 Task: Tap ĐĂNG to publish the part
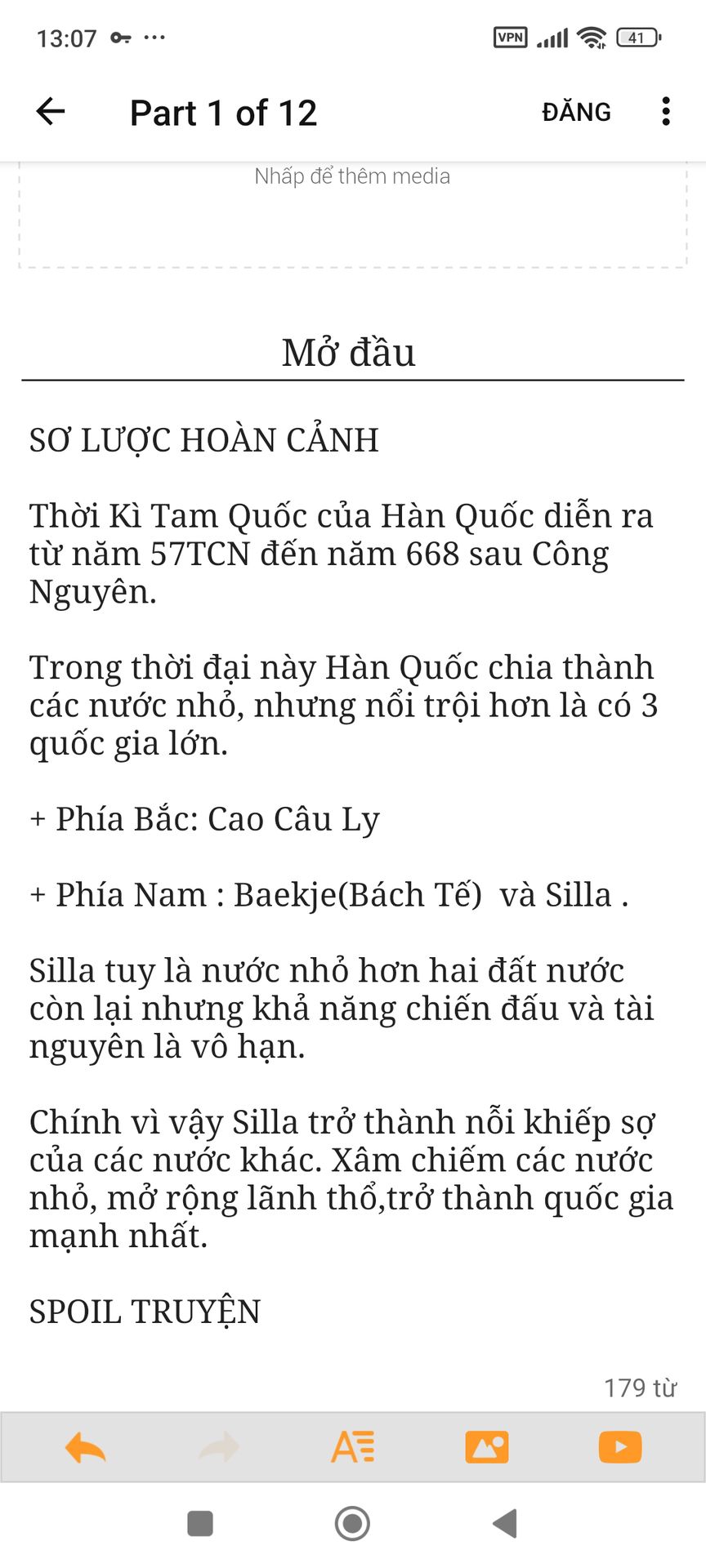576,112
